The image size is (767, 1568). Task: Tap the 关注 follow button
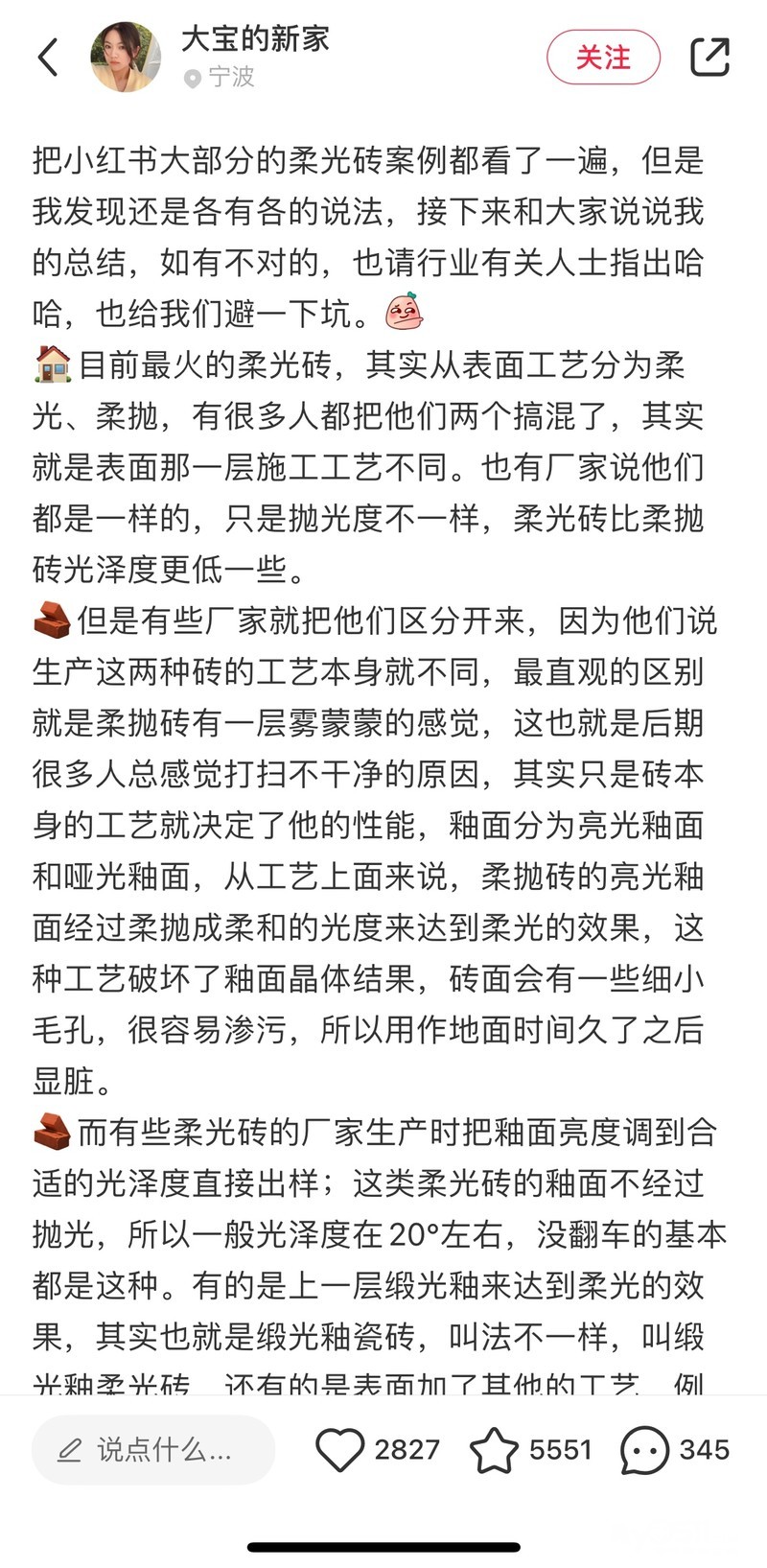pyautogui.click(x=603, y=58)
